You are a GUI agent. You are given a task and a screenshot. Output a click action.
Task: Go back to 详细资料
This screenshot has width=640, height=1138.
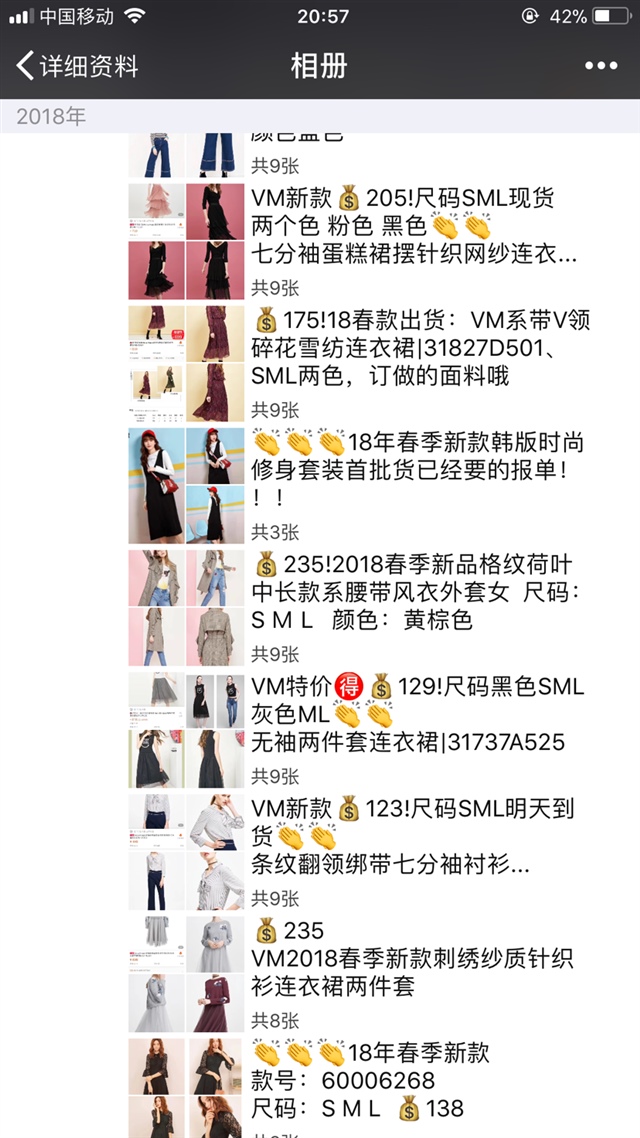tap(78, 67)
